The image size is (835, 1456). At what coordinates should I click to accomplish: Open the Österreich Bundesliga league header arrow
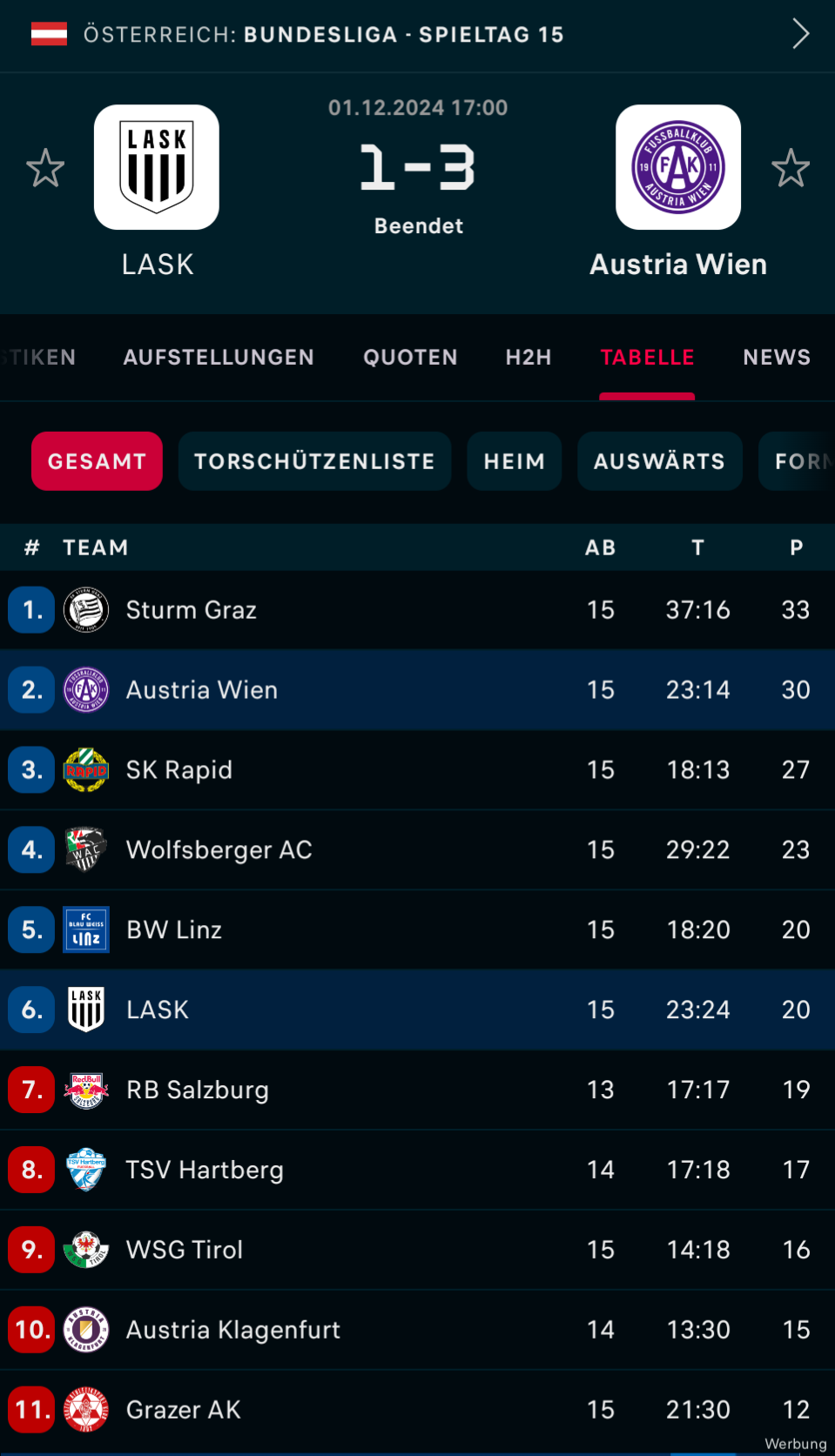800,34
